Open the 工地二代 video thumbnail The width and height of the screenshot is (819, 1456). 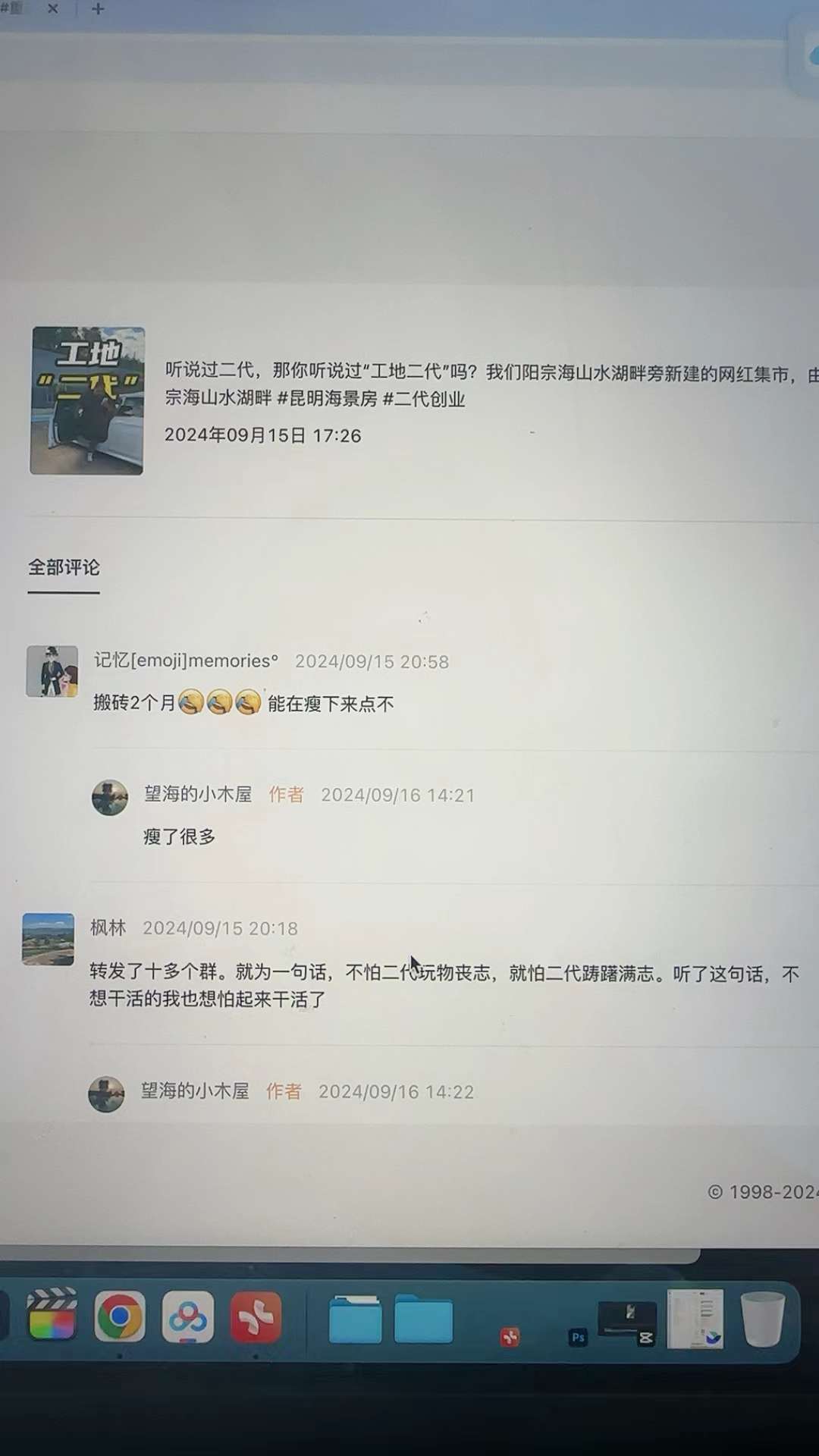point(87,400)
